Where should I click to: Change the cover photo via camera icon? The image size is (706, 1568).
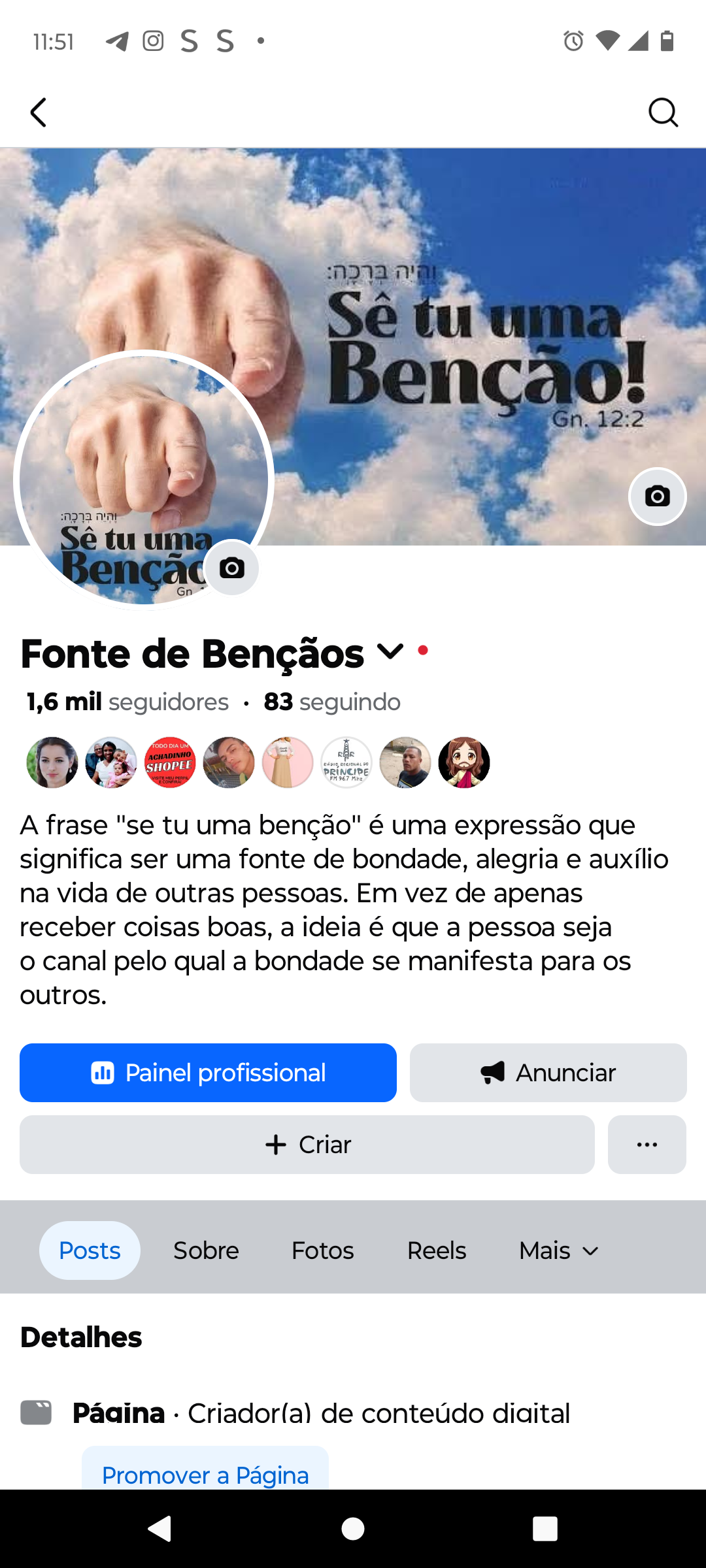657,497
